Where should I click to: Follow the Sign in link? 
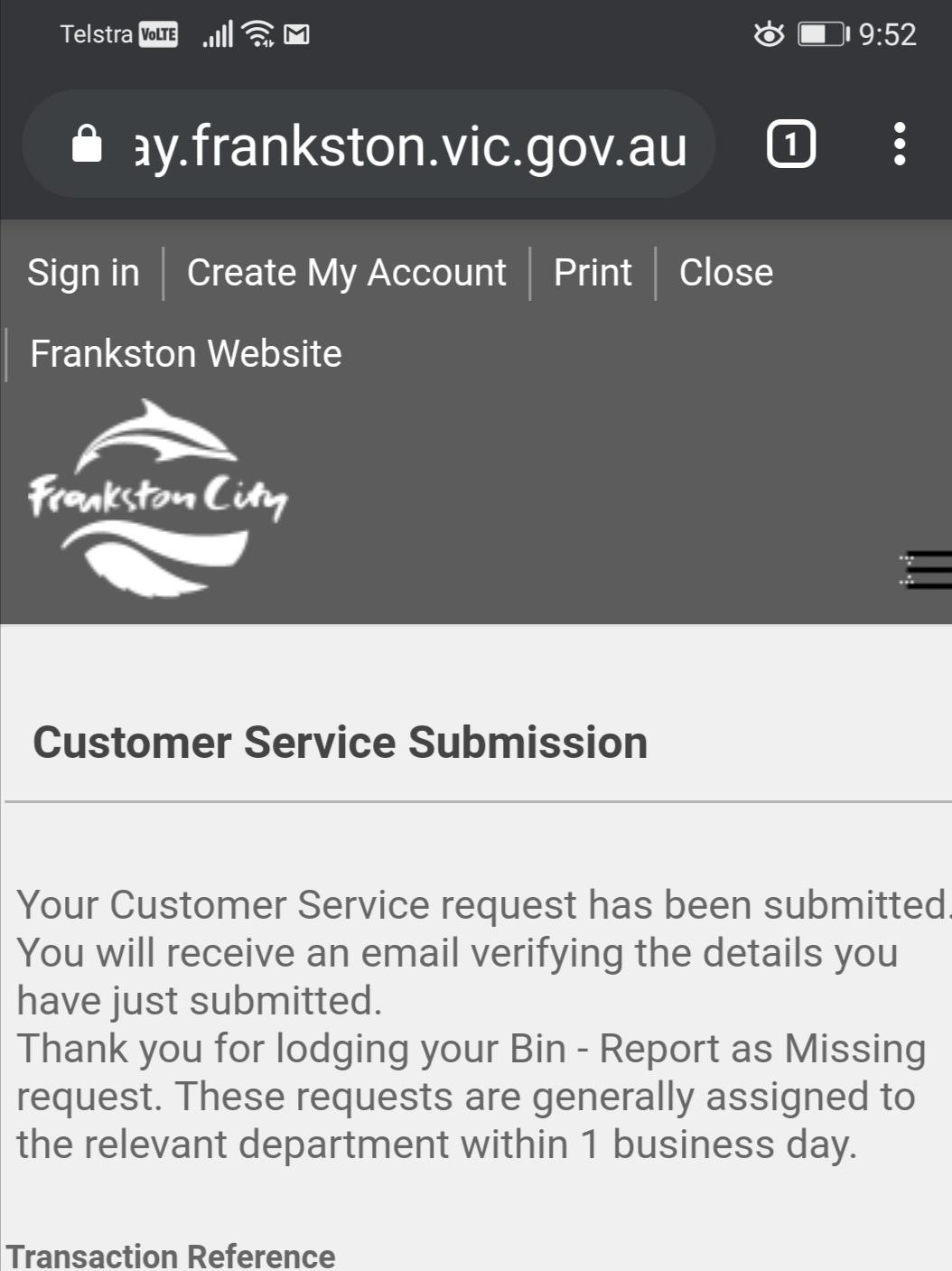83,273
